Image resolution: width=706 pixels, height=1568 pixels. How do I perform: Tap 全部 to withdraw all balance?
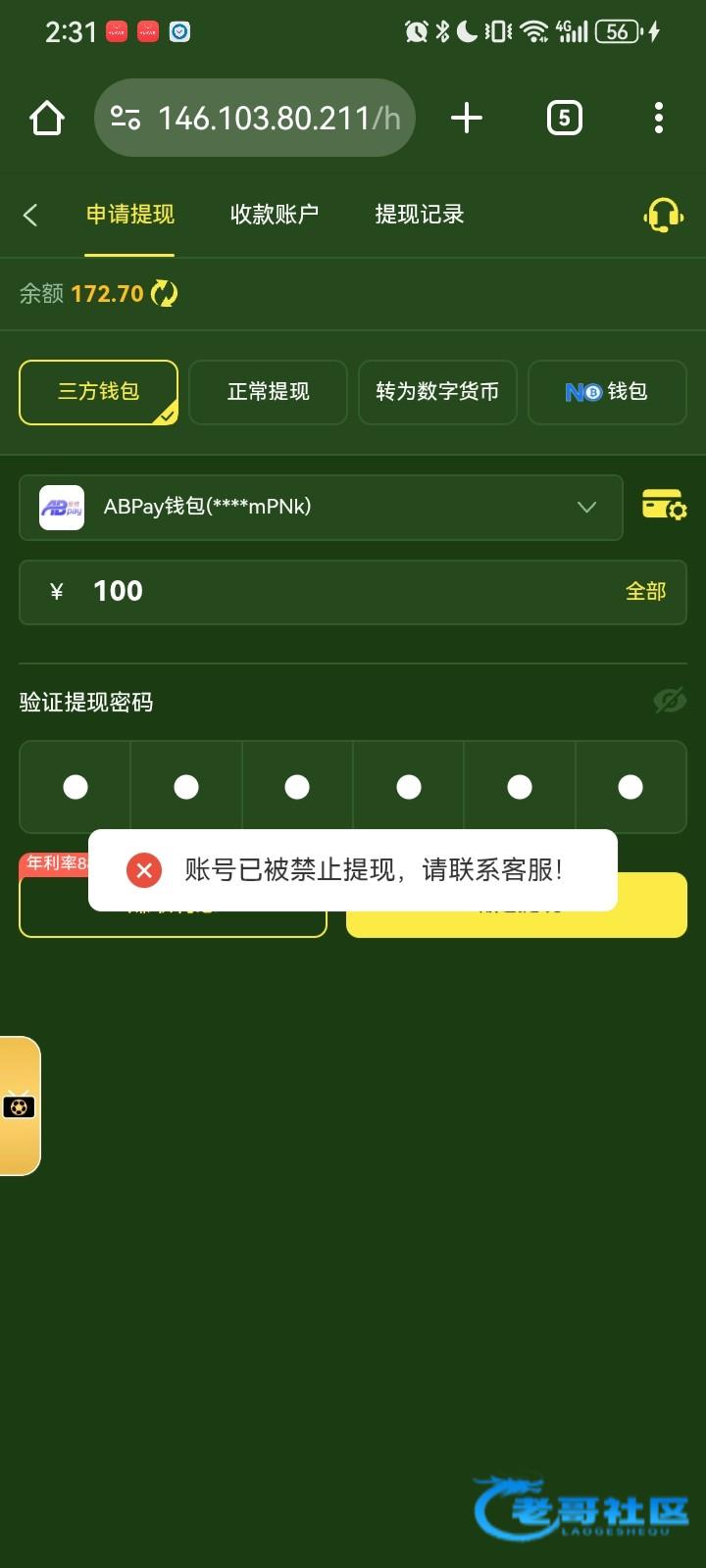(645, 591)
